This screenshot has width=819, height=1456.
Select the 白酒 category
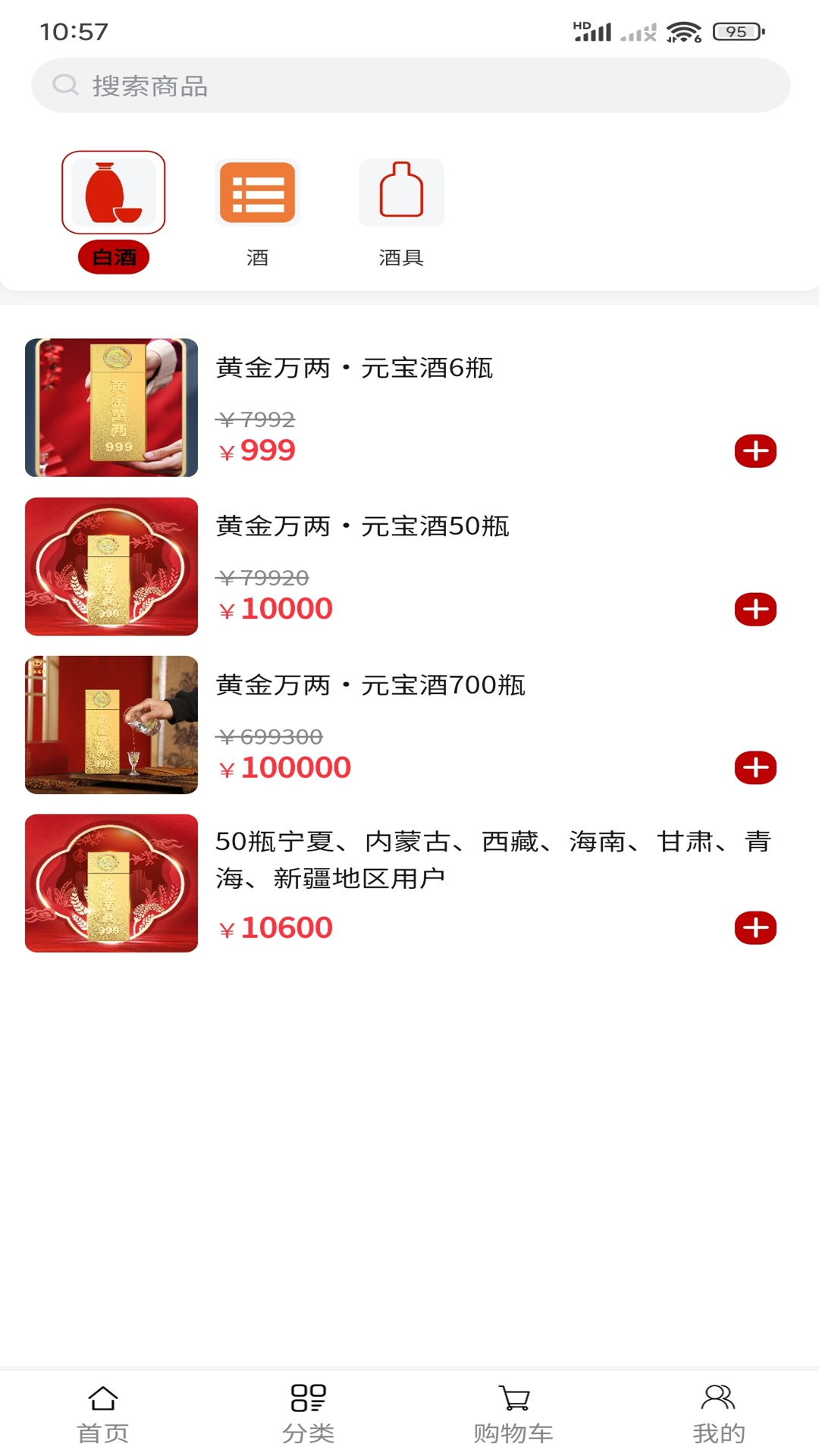click(114, 212)
